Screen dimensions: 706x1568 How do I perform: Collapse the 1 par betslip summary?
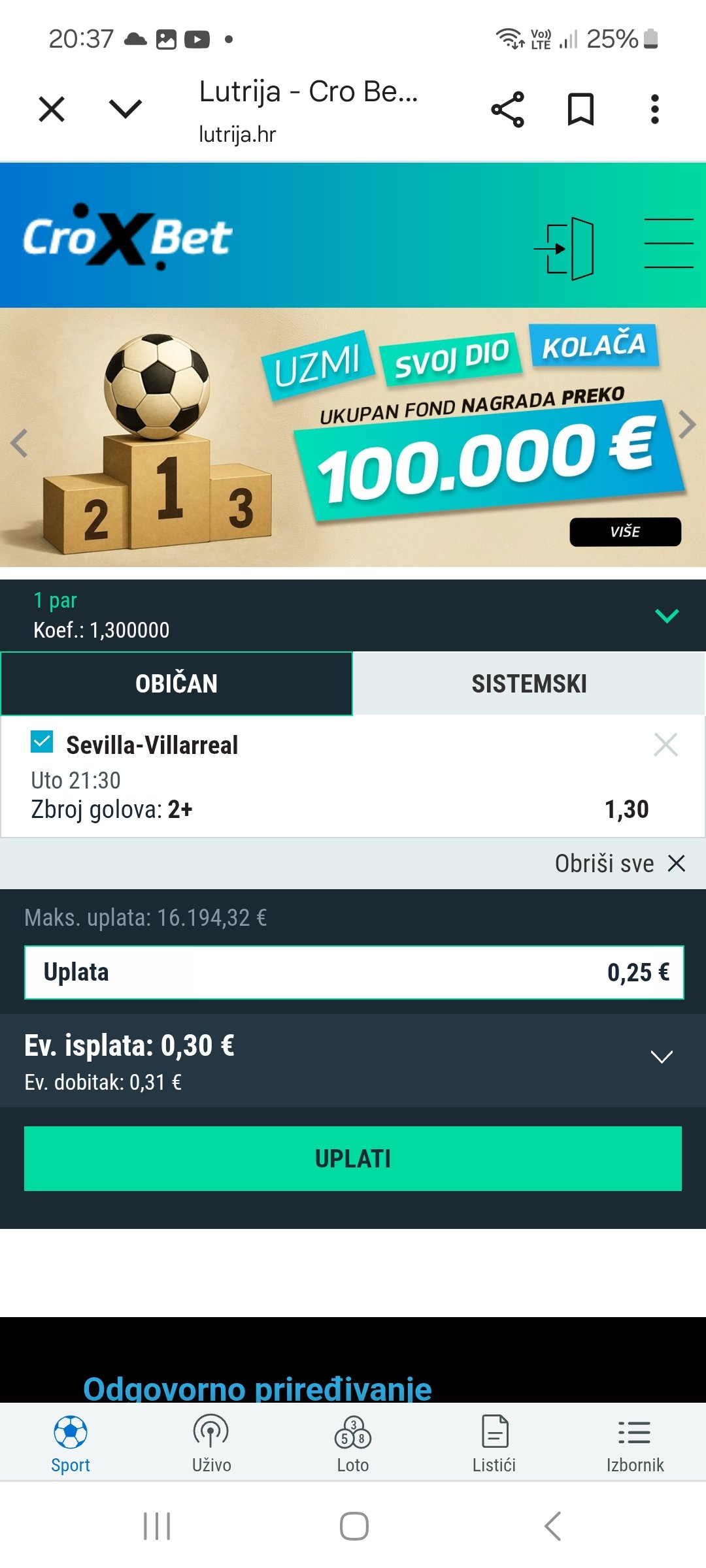point(667,615)
